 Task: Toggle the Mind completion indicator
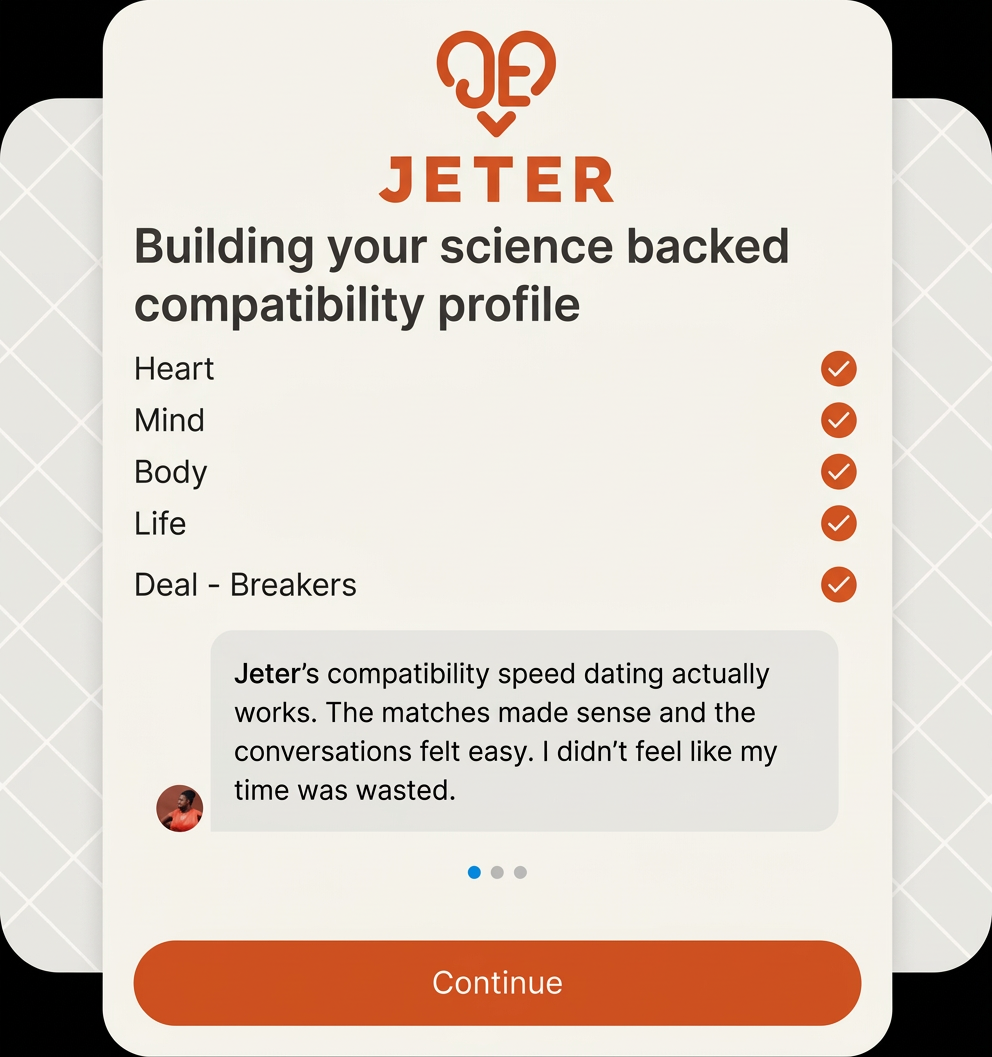839,420
